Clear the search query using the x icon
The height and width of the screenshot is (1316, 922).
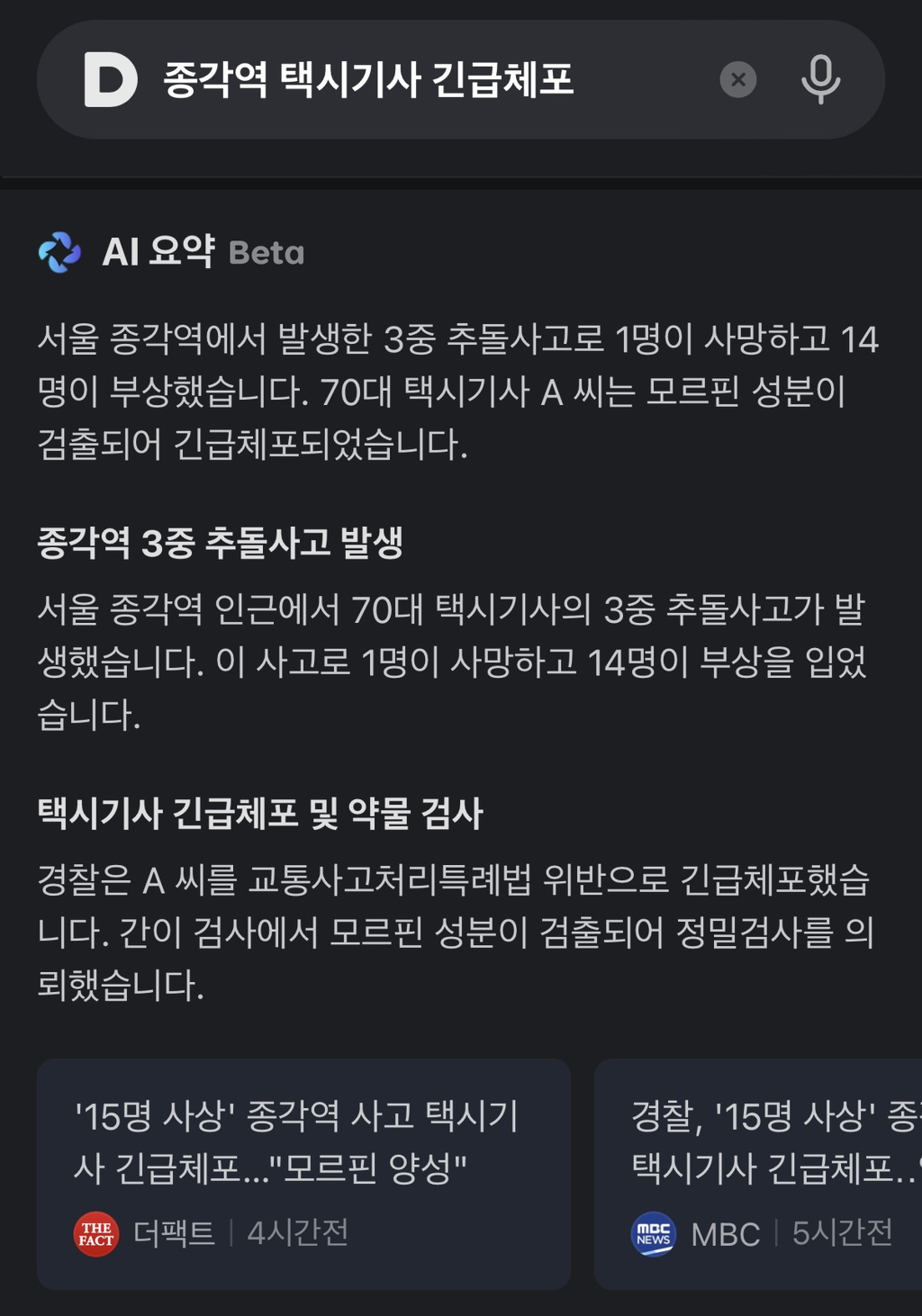pyautogui.click(x=738, y=80)
